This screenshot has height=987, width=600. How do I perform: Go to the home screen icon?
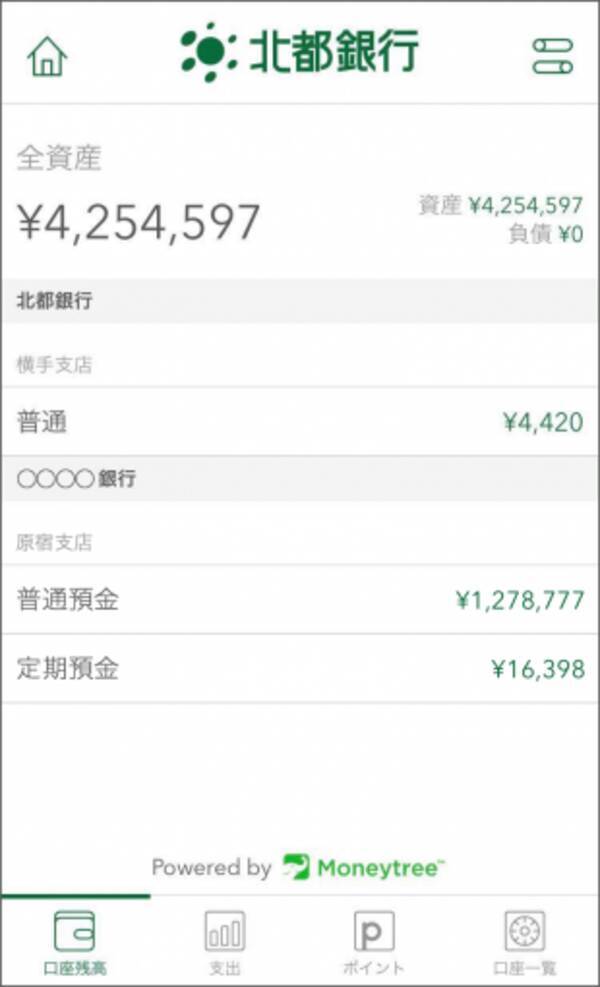tap(47, 56)
